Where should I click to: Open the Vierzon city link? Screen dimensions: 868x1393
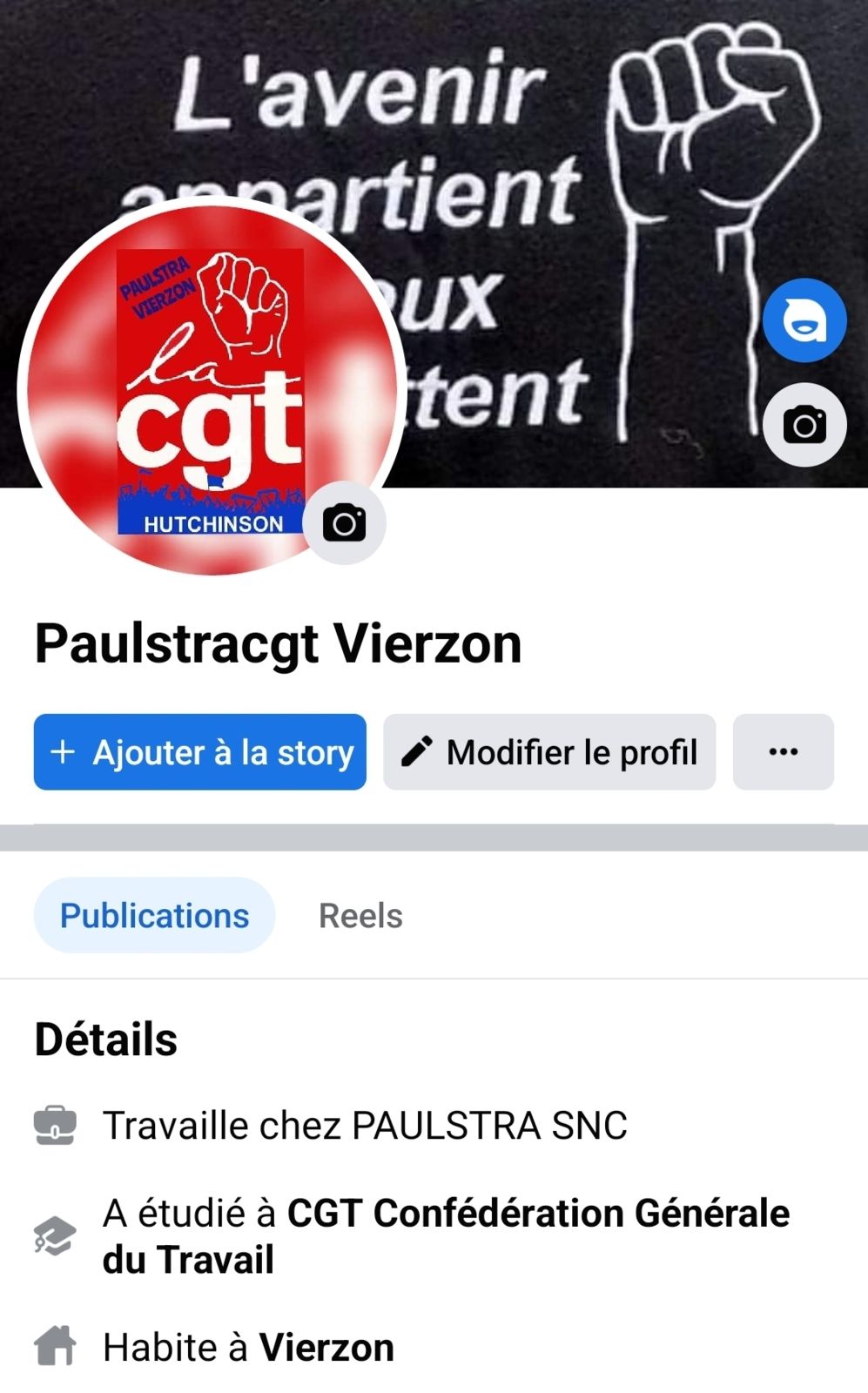326,1348
